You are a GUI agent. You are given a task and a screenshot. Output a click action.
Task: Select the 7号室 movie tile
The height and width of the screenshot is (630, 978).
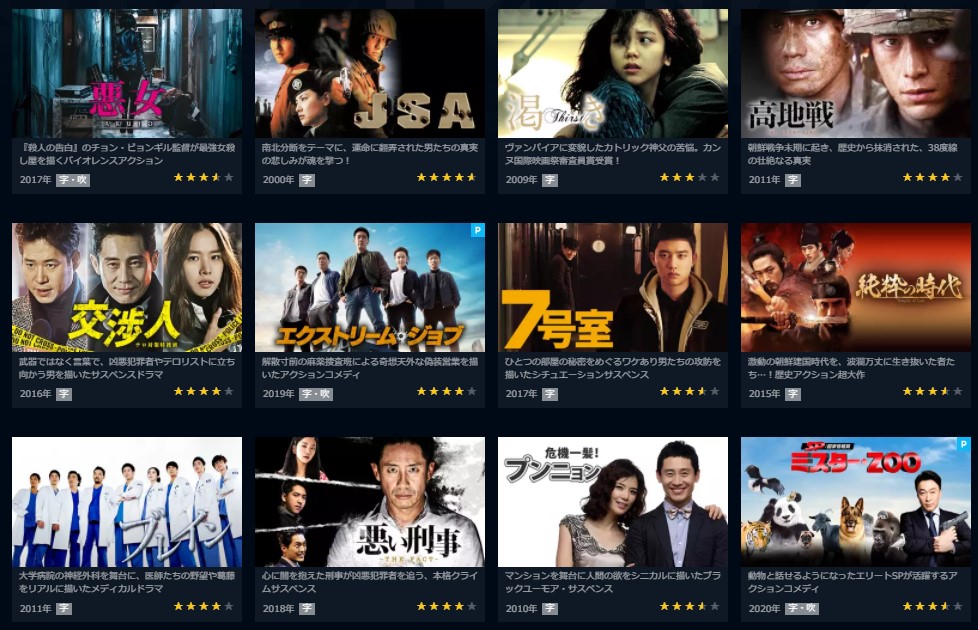pyautogui.click(x=613, y=288)
